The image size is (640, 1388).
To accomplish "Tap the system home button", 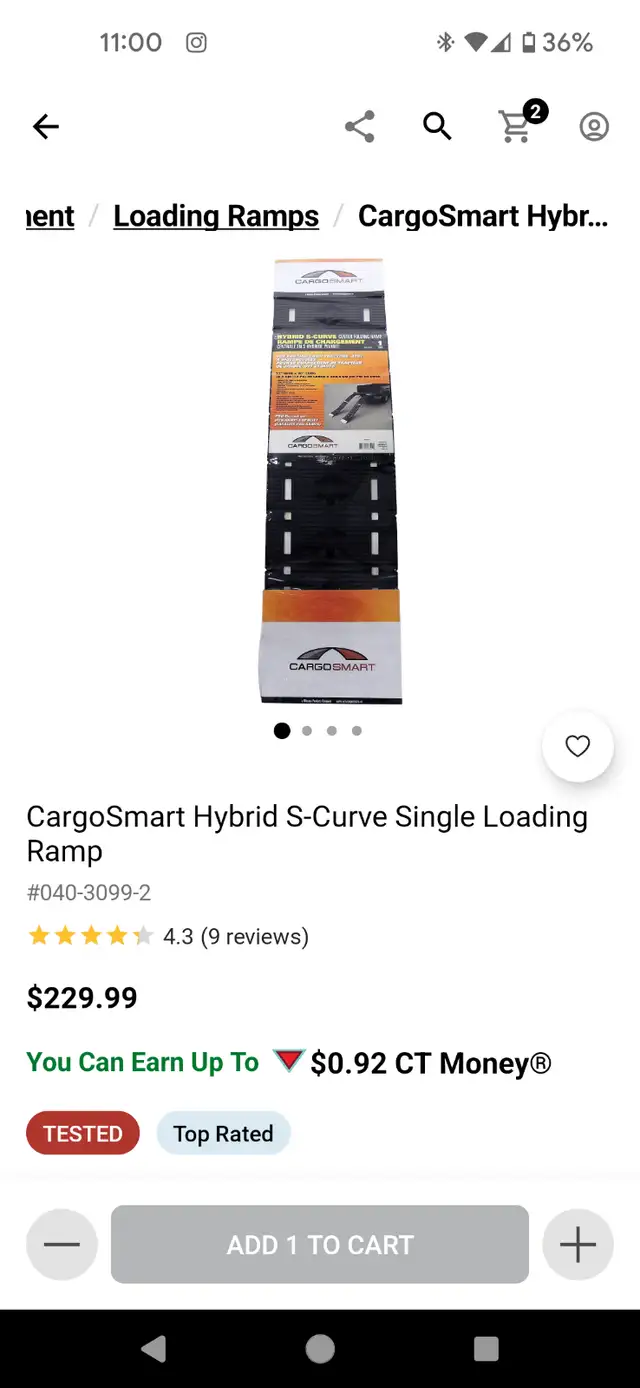I will click(x=320, y=1349).
